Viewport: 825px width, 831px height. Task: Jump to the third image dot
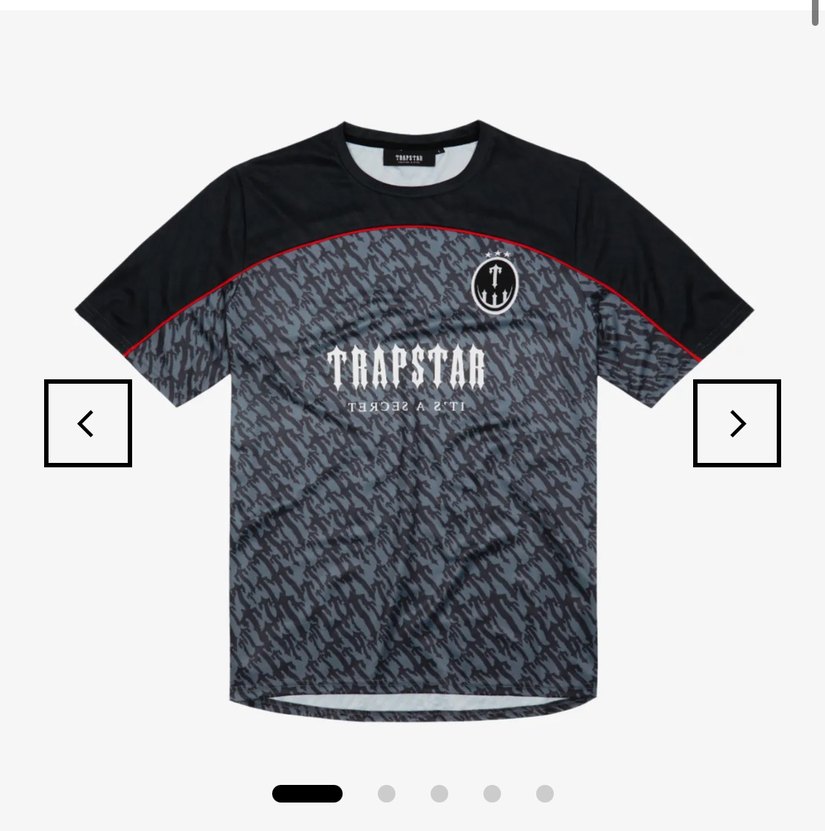[x=439, y=793]
